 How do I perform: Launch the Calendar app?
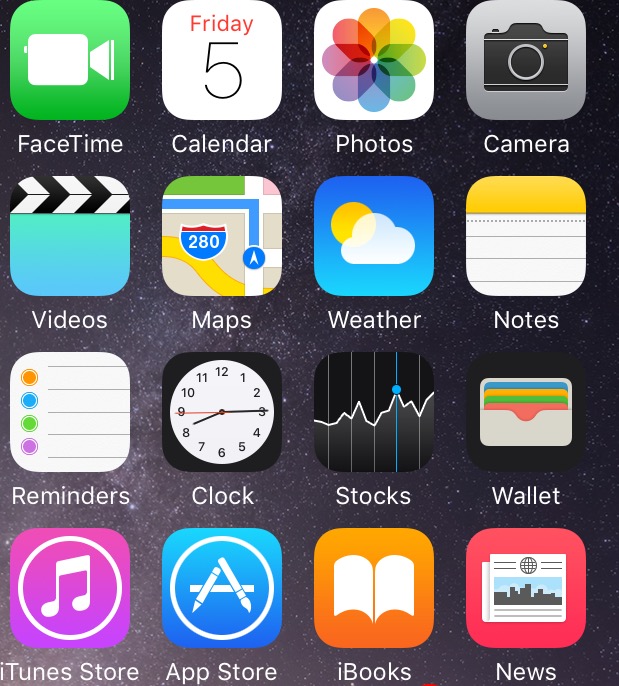point(222,60)
